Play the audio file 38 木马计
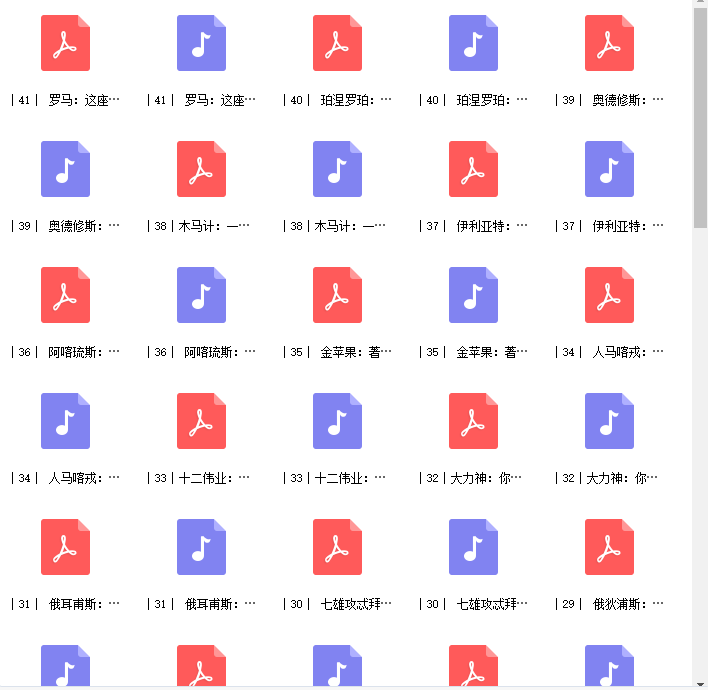 point(337,170)
